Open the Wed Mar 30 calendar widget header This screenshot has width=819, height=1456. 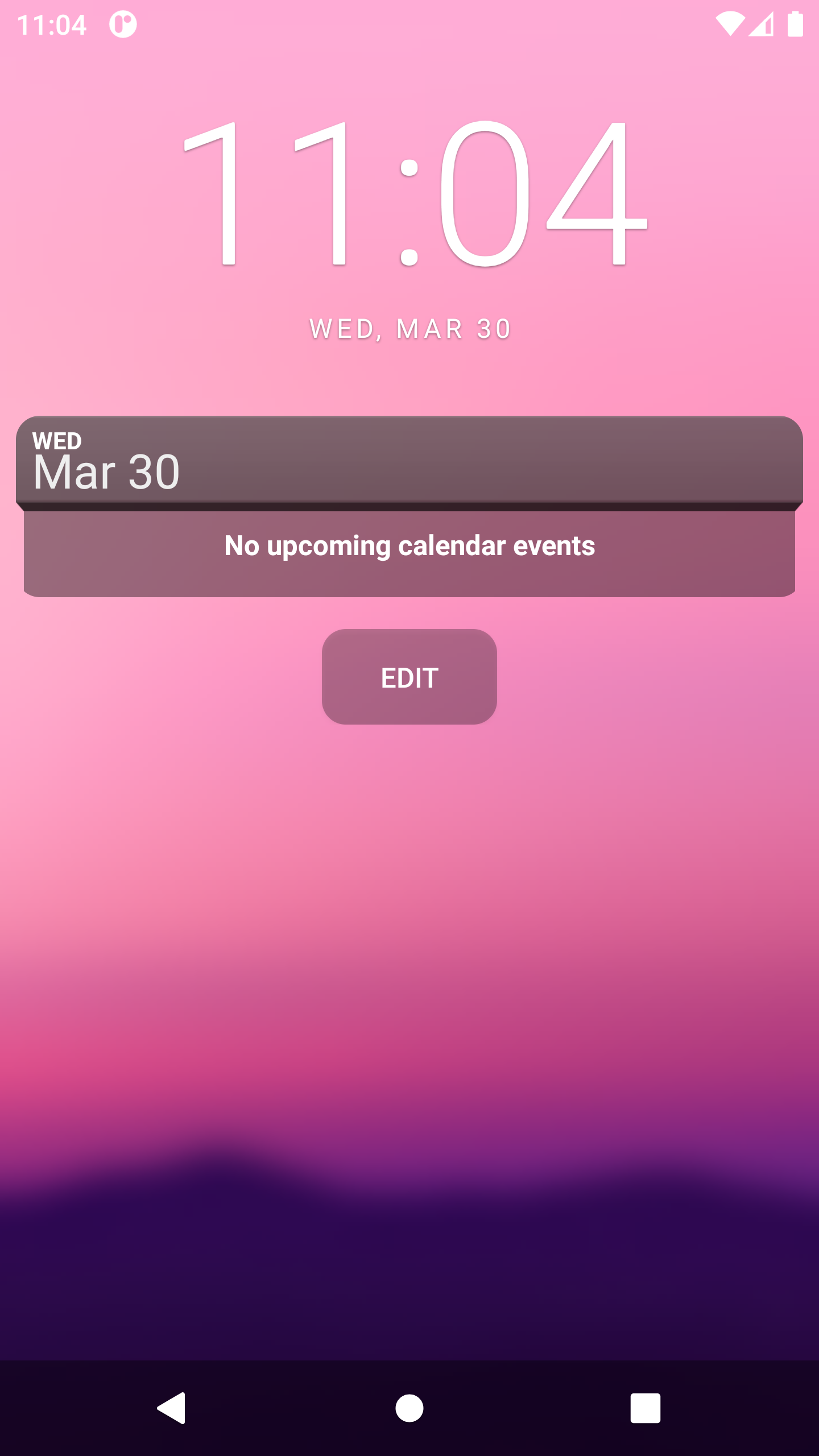click(409, 461)
